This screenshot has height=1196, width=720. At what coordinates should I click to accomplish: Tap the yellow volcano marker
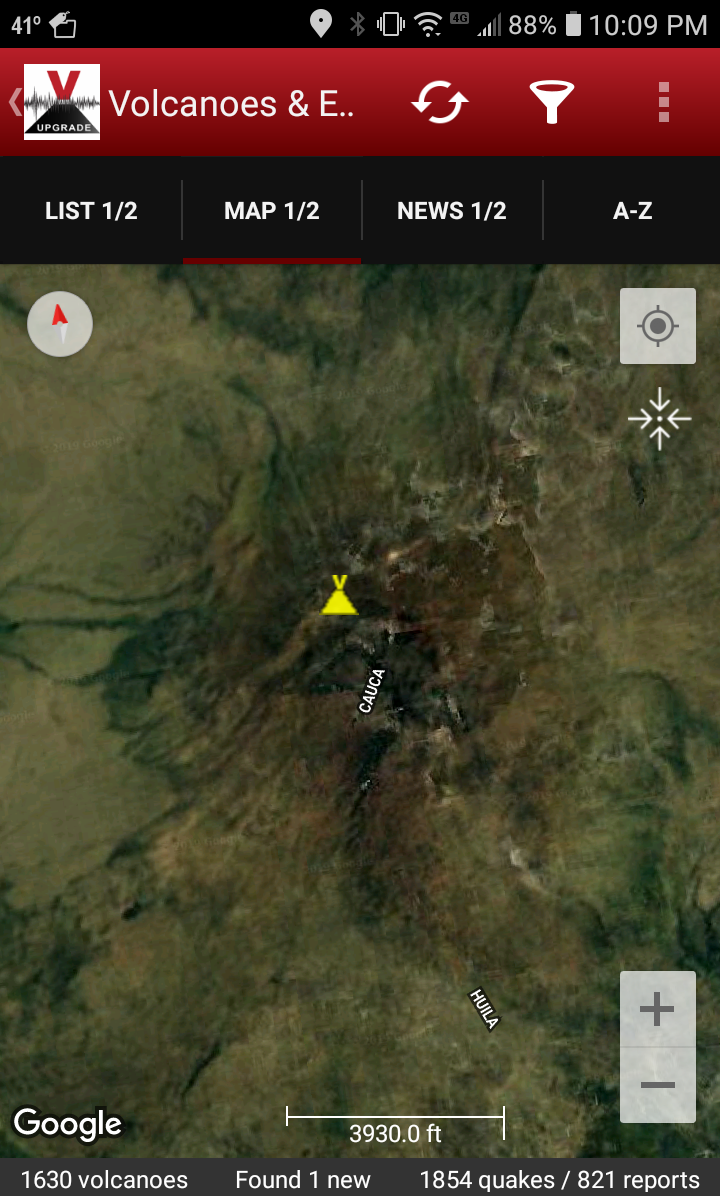point(339,596)
